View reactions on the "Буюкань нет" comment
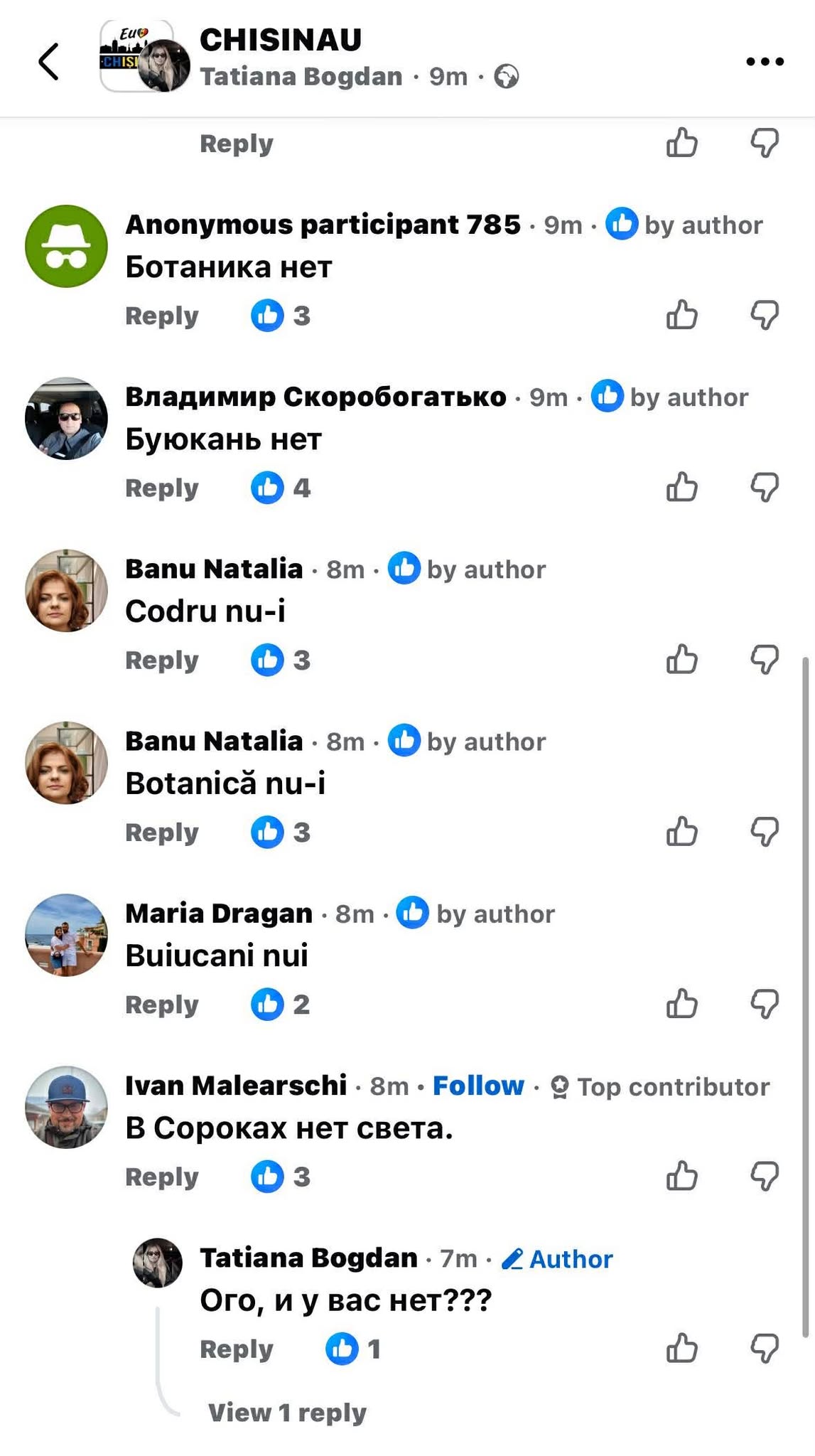The height and width of the screenshot is (1456, 815). (281, 488)
